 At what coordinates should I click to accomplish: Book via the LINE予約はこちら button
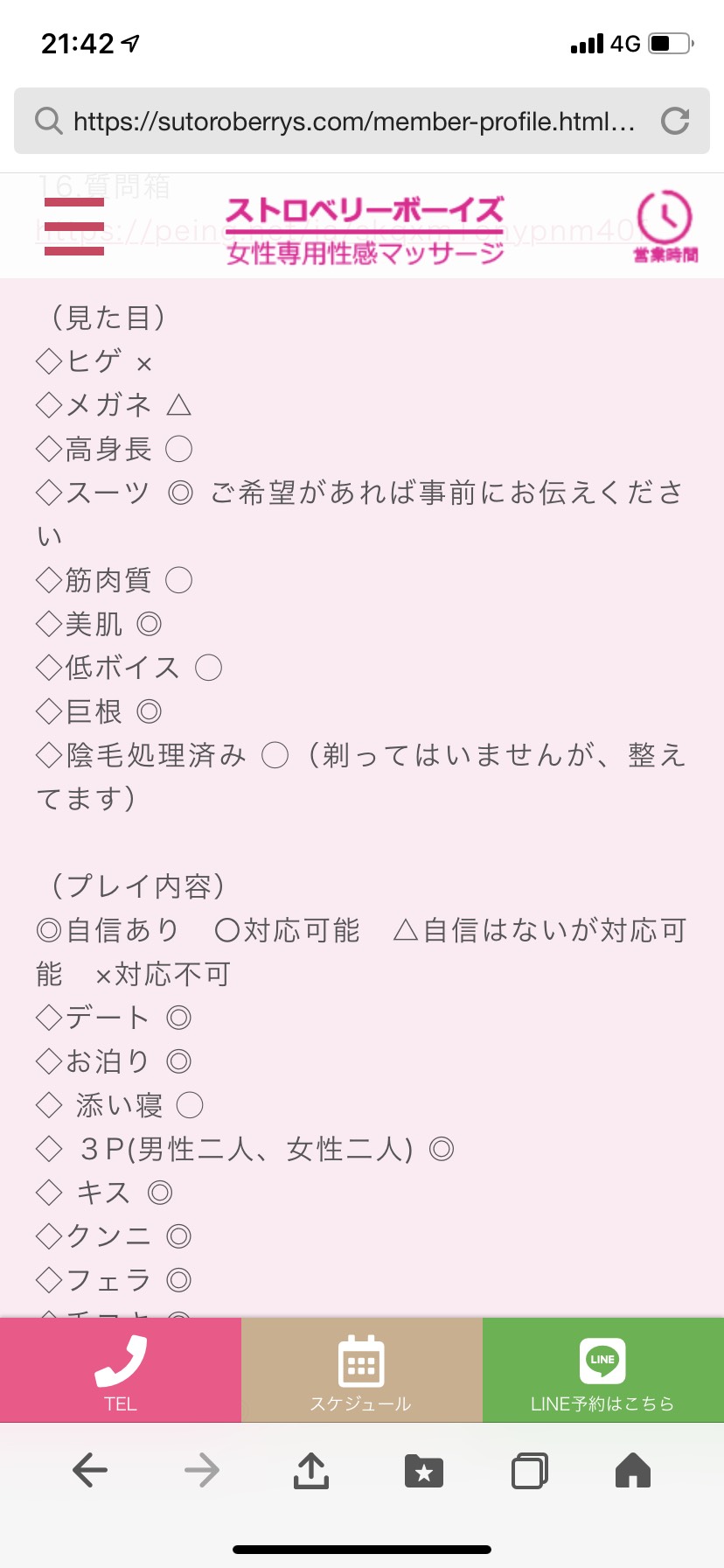pyautogui.click(x=603, y=1370)
